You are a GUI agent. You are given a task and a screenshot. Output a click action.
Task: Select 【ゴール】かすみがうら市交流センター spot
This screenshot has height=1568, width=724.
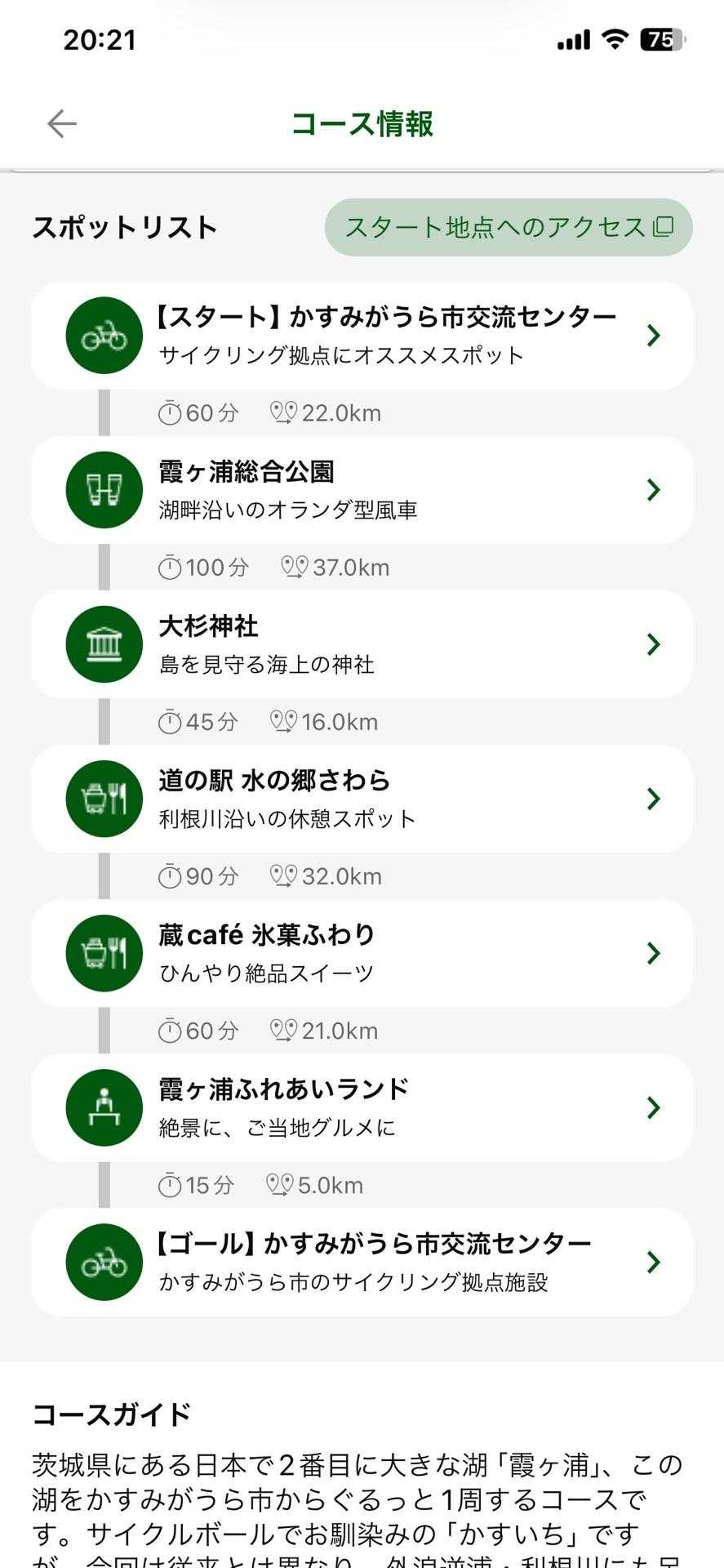(x=362, y=1262)
